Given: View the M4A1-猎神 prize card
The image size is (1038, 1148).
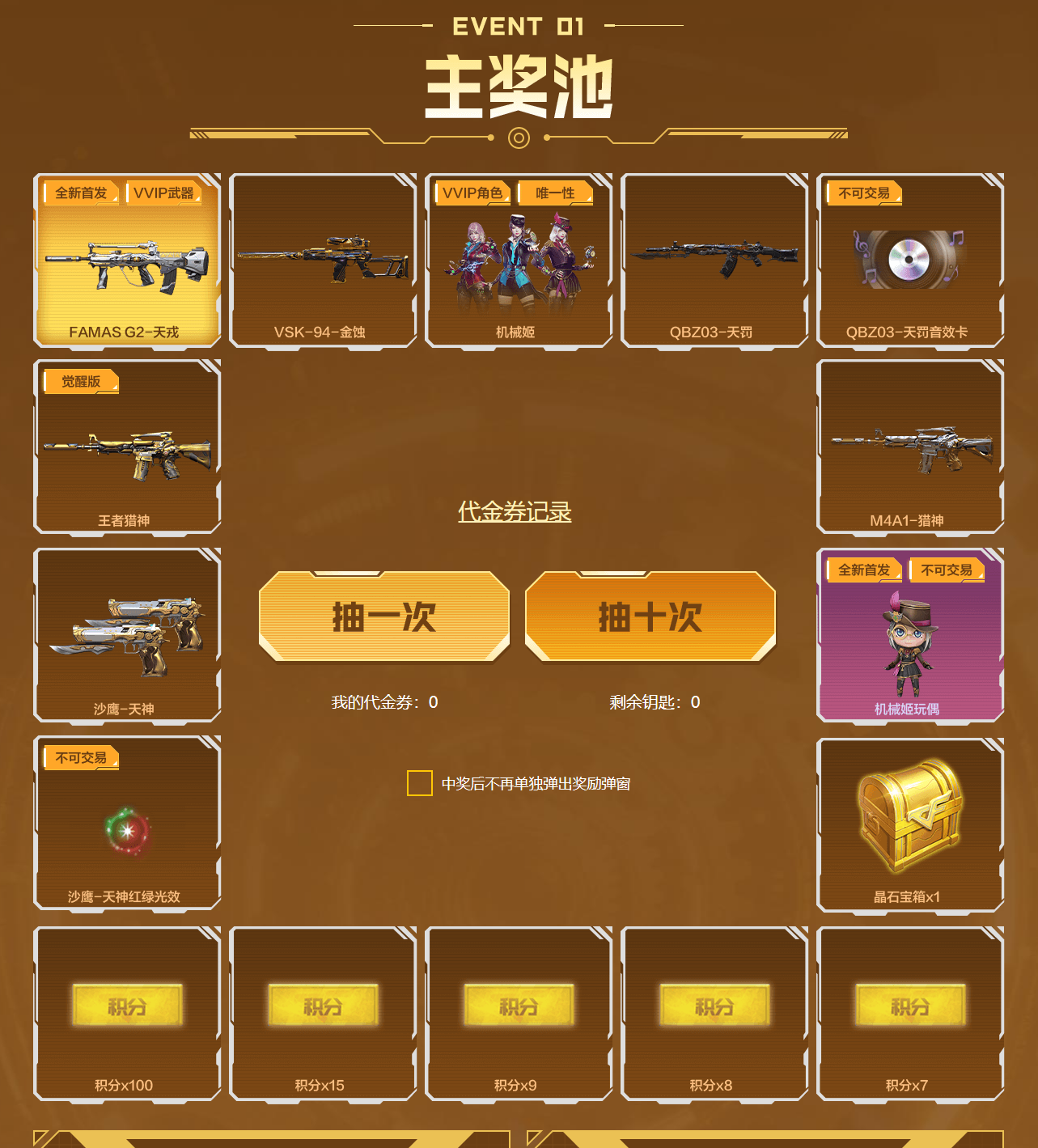Looking at the screenshot, I should (x=910, y=447).
